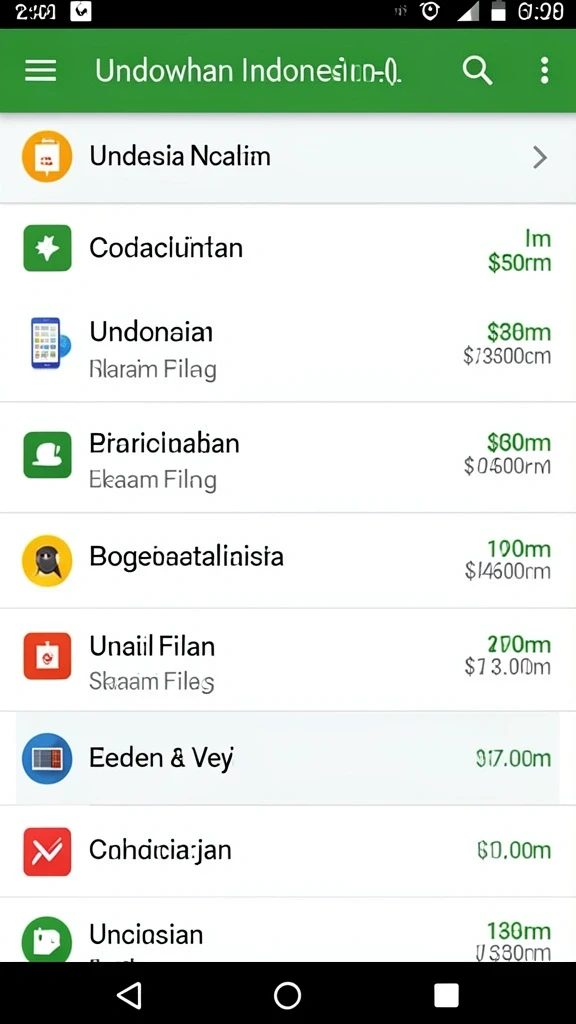Image resolution: width=576 pixels, height=1024 pixels.
Task: Open the Braricinaban row
Action: [x=288, y=457]
